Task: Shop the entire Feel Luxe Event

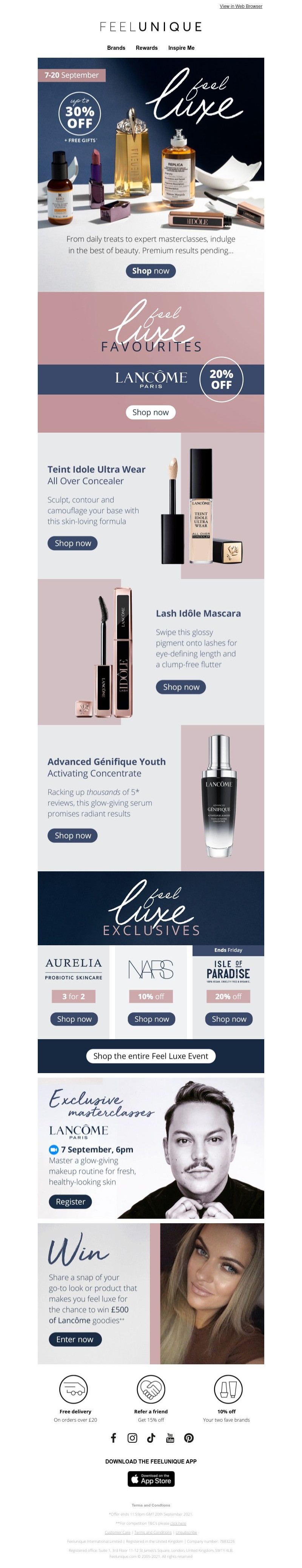Action: click(x=150, y=1056)
